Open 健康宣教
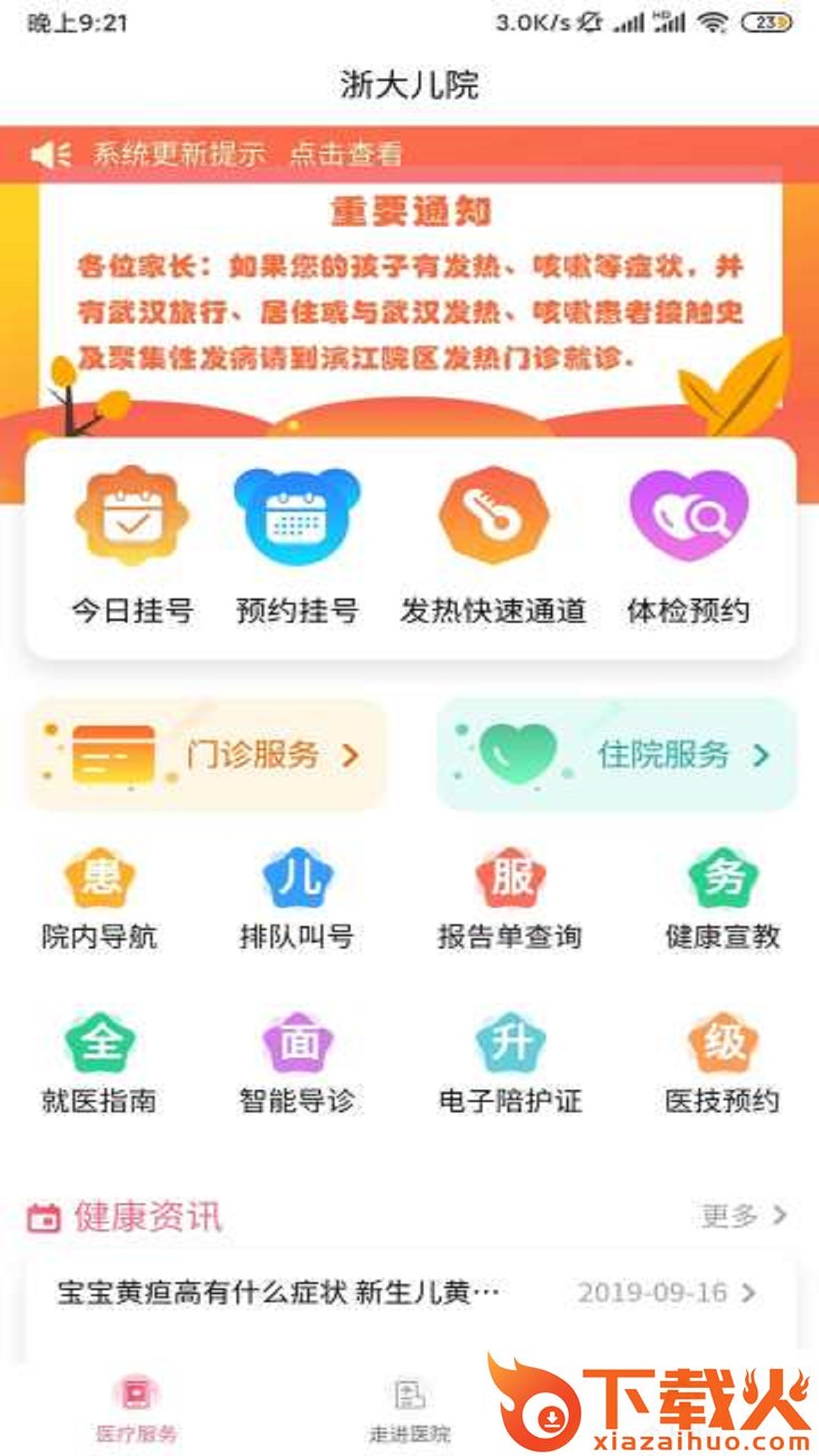The image size is (819, 1456). coord(722,899)
